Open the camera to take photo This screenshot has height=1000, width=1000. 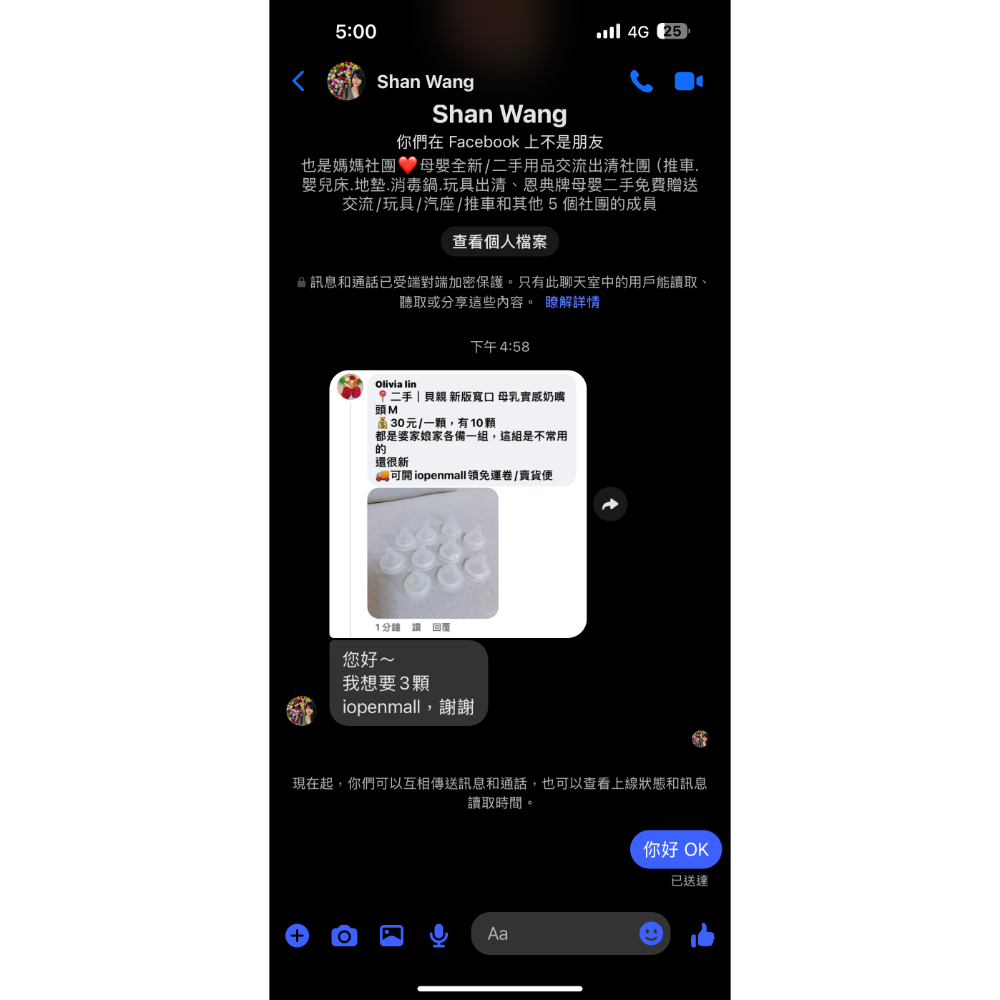click(x=344, y=935)
